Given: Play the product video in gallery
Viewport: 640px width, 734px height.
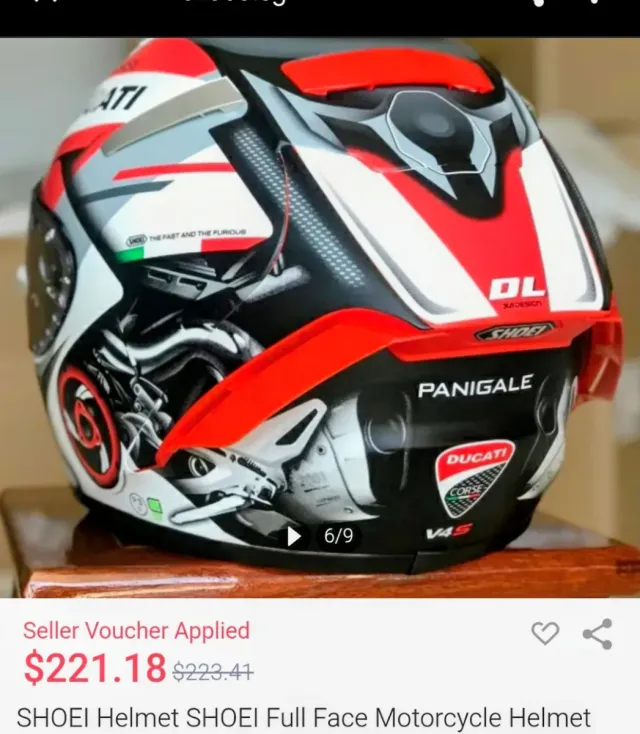Looking at the screenshot, I should point(293,537).
